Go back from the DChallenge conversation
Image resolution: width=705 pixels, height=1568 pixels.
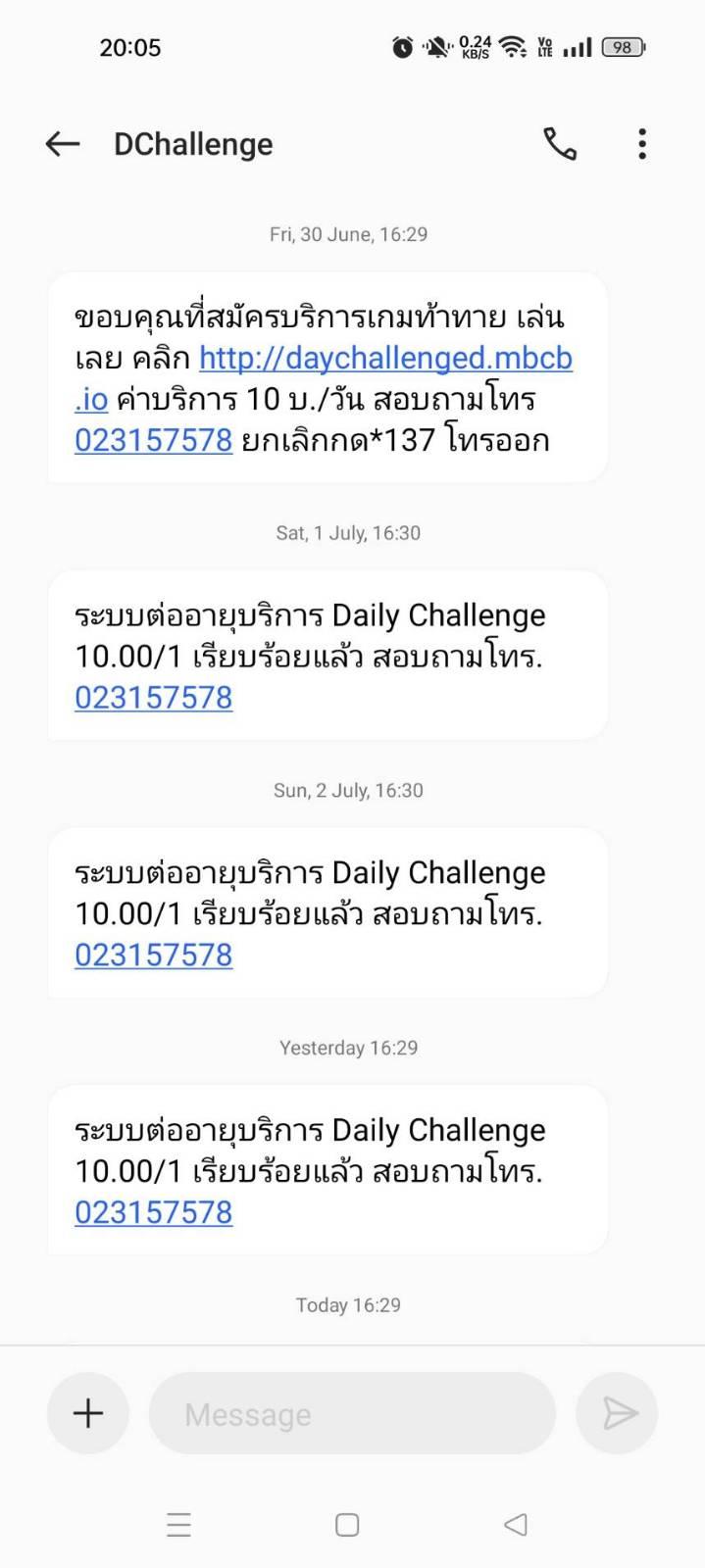pyautogui.click(x=62, y=144)
